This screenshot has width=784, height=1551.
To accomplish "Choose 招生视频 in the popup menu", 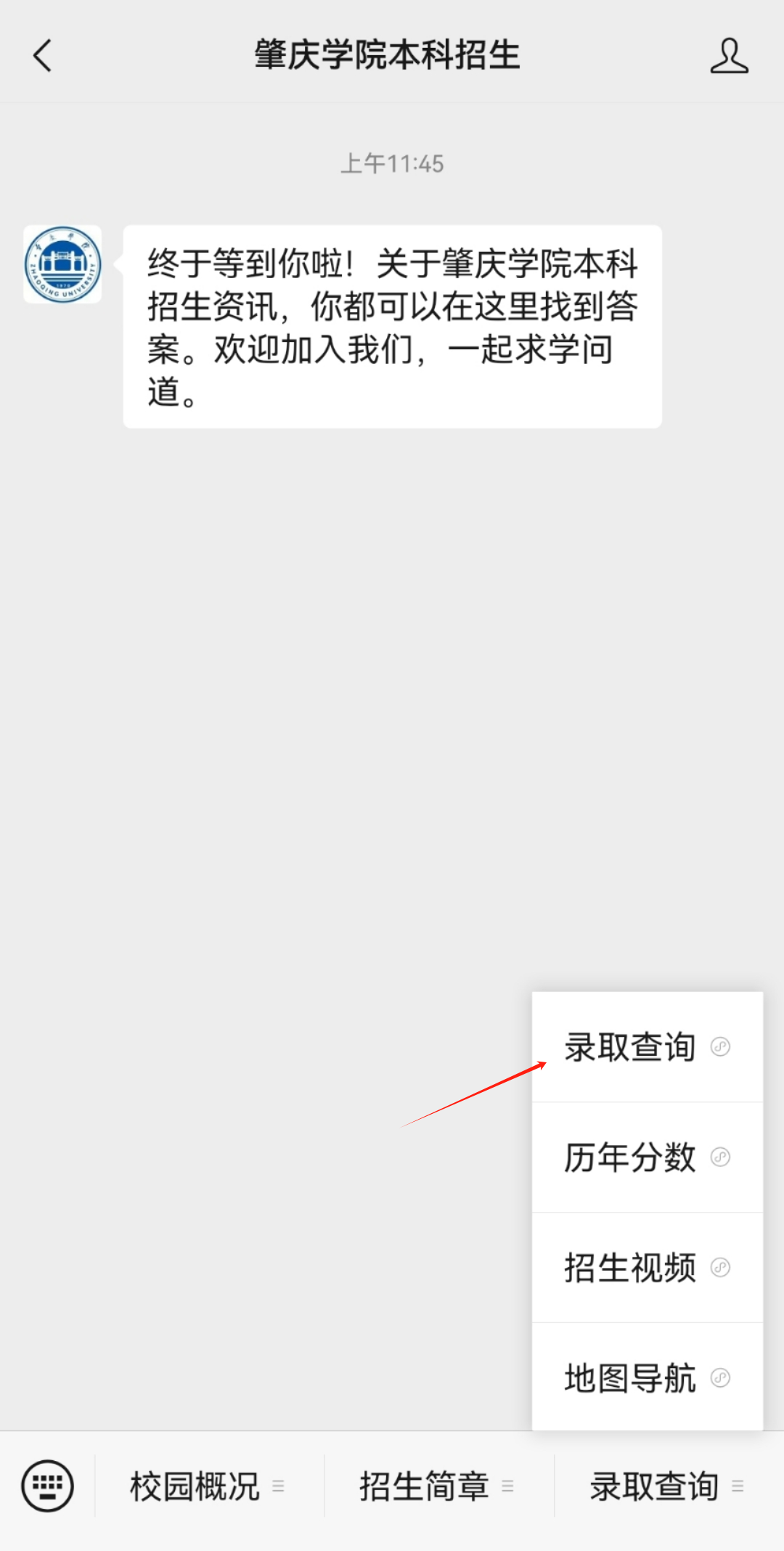I will click(646, 1268).
